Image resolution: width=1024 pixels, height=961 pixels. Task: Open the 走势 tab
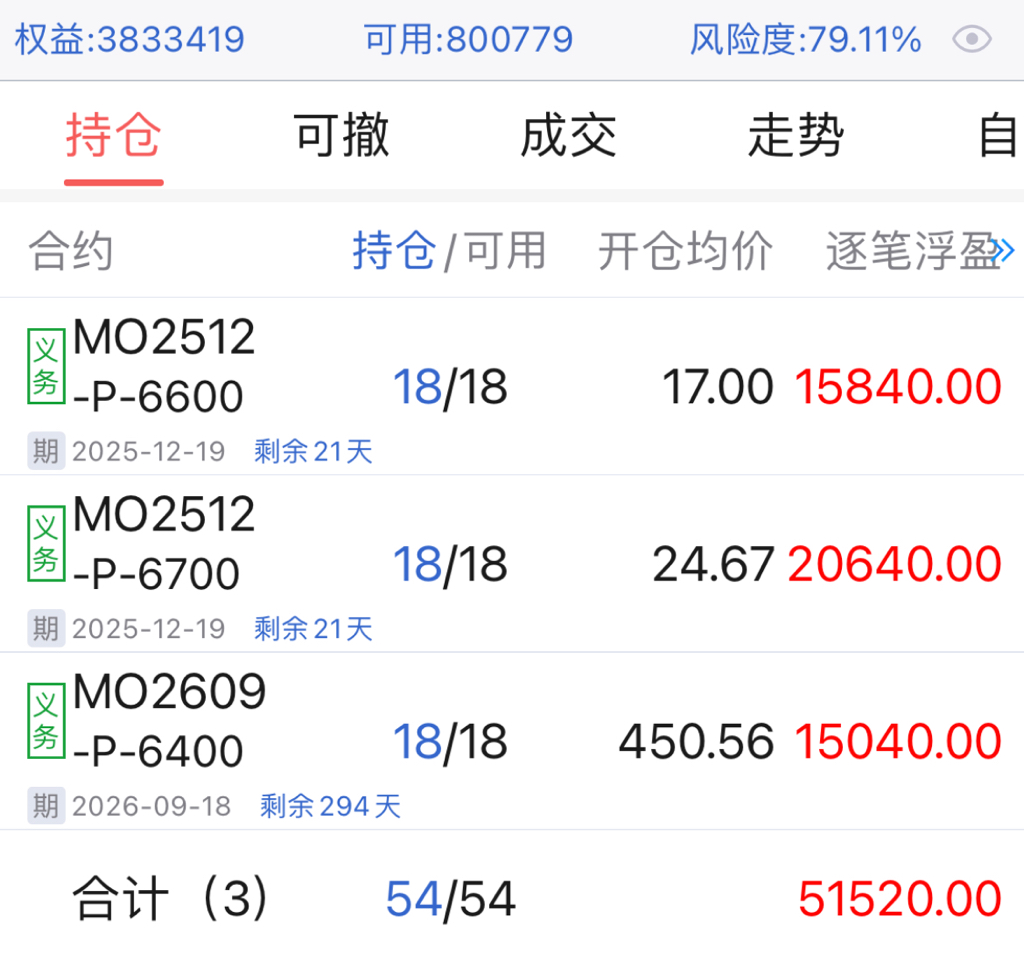[795, 137]
